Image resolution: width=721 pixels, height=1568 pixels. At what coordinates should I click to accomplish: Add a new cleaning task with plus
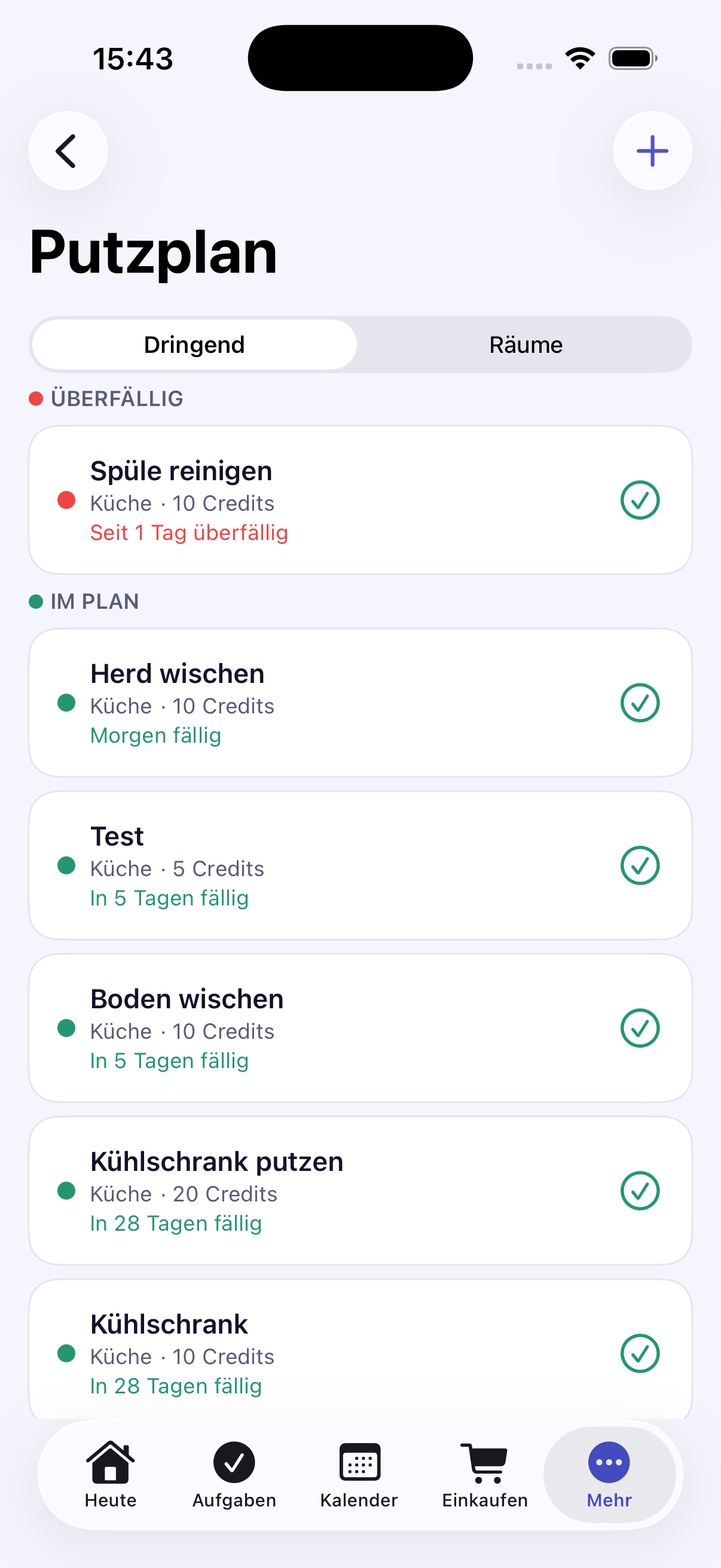(x=652, y=151)
